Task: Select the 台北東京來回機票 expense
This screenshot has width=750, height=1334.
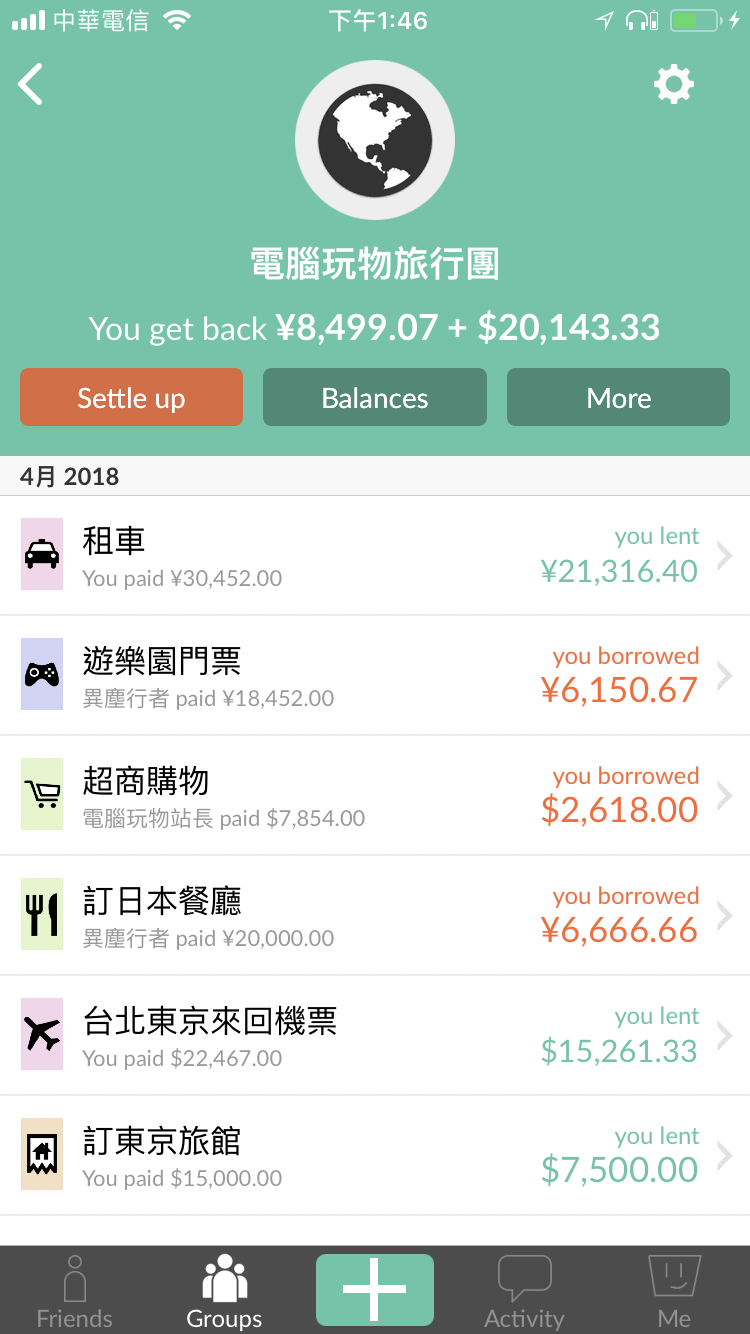Action: click(375, 1035)
